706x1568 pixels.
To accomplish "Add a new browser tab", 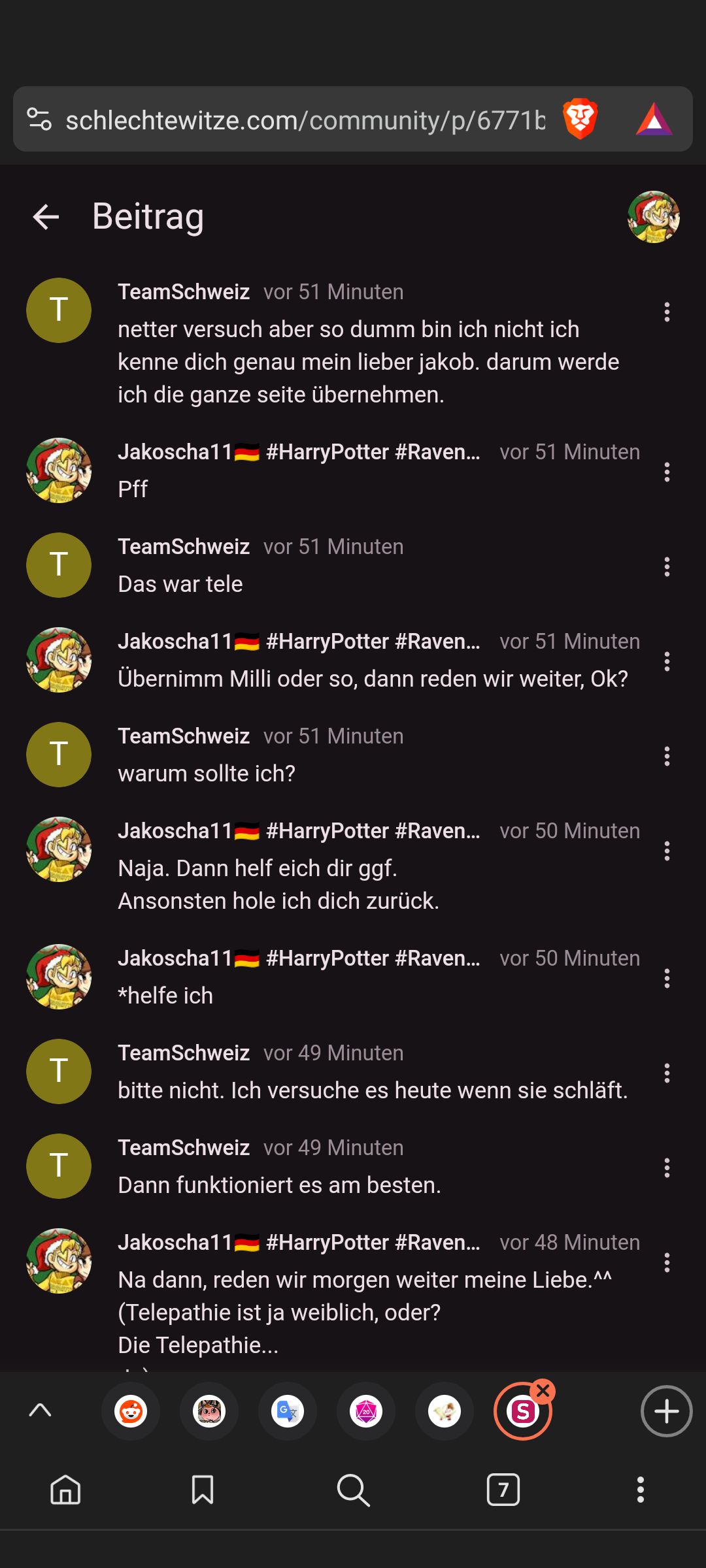I will coord(666,1411).
